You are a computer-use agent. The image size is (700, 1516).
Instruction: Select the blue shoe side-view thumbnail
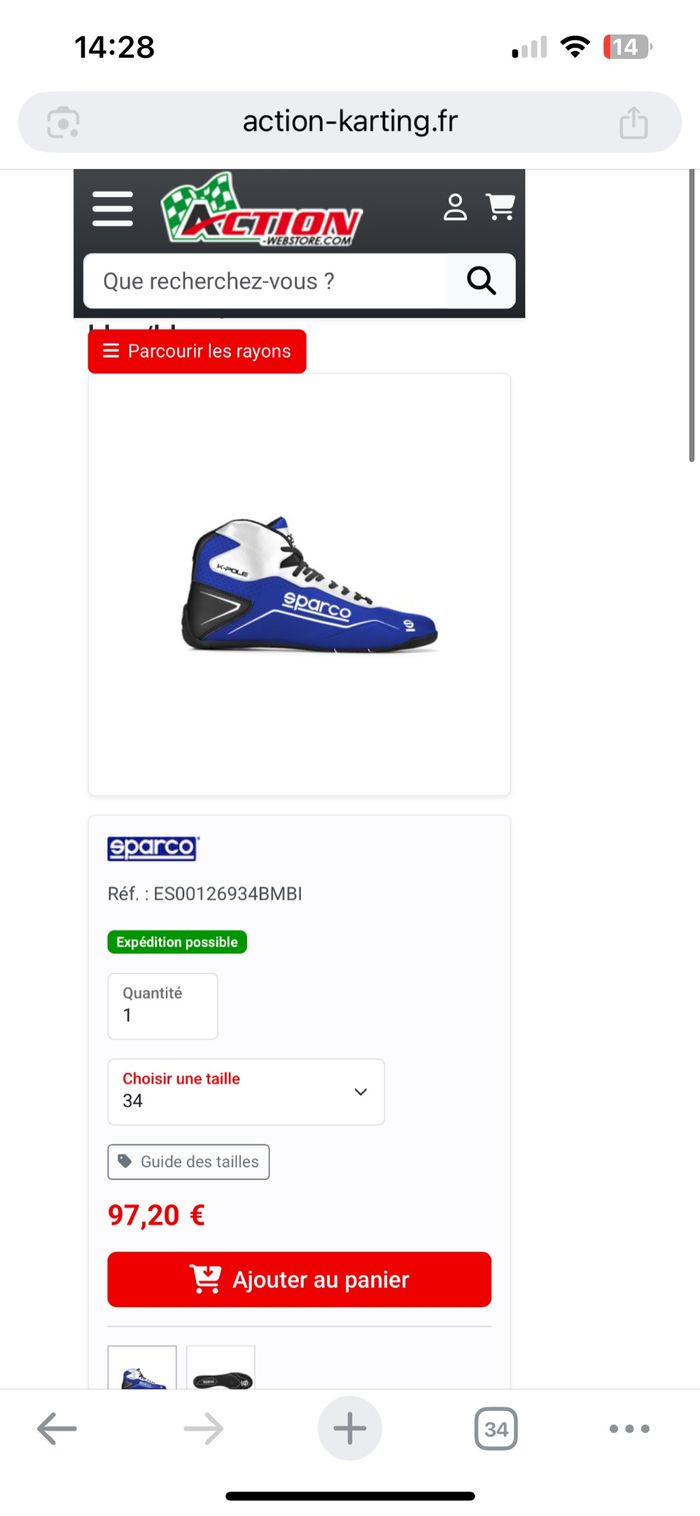click(142, 1370)
